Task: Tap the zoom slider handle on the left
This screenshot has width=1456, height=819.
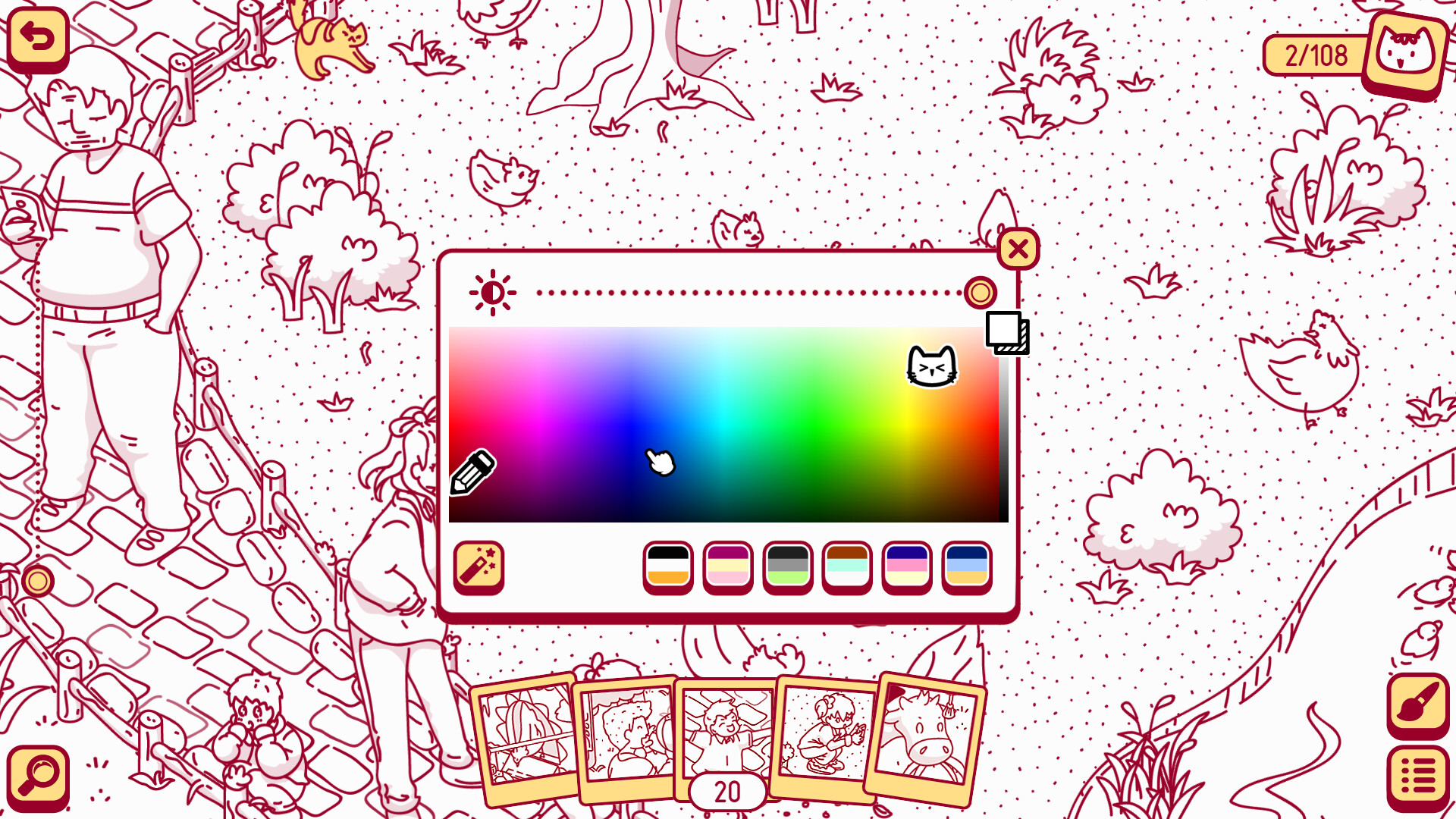Action: [x=37, y=582]
